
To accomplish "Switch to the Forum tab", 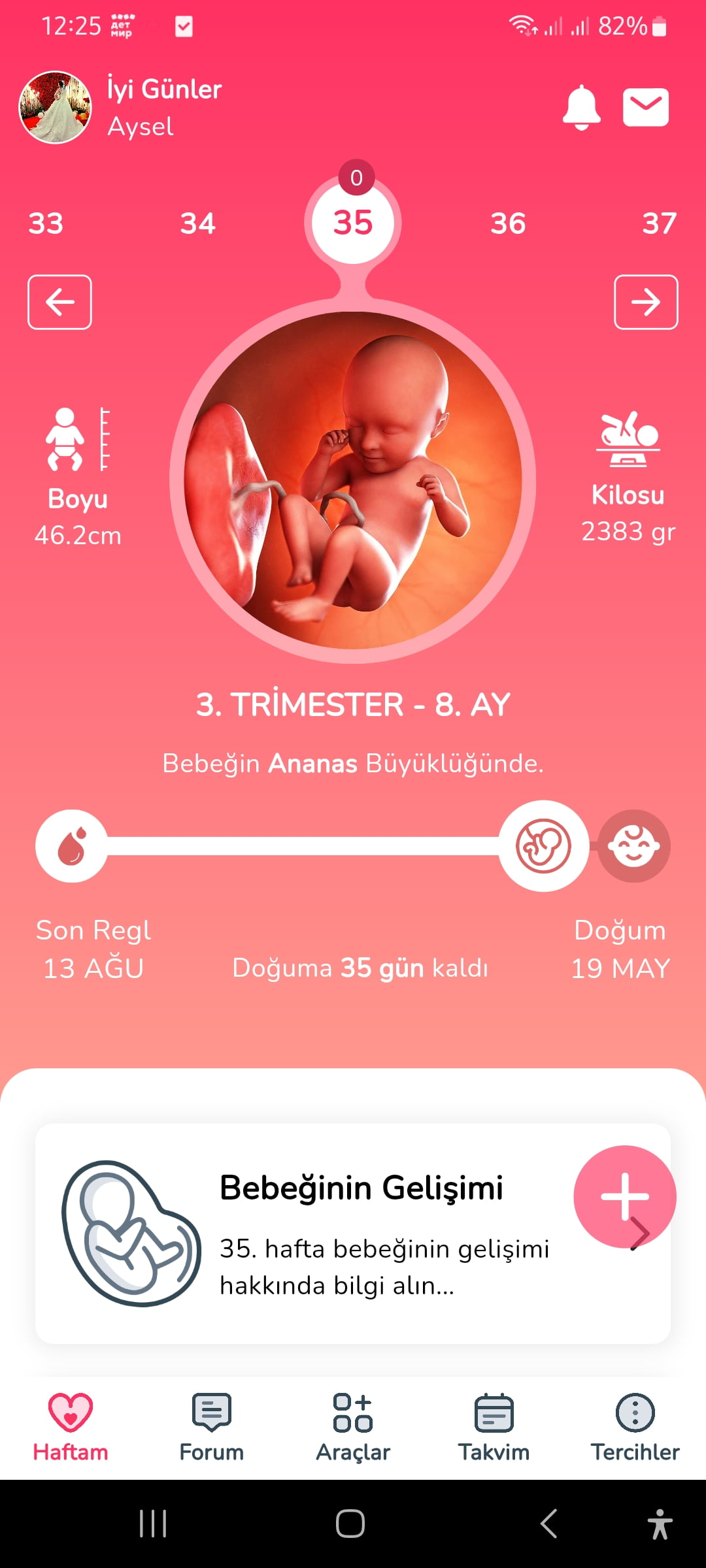I will pos(211,1428).
